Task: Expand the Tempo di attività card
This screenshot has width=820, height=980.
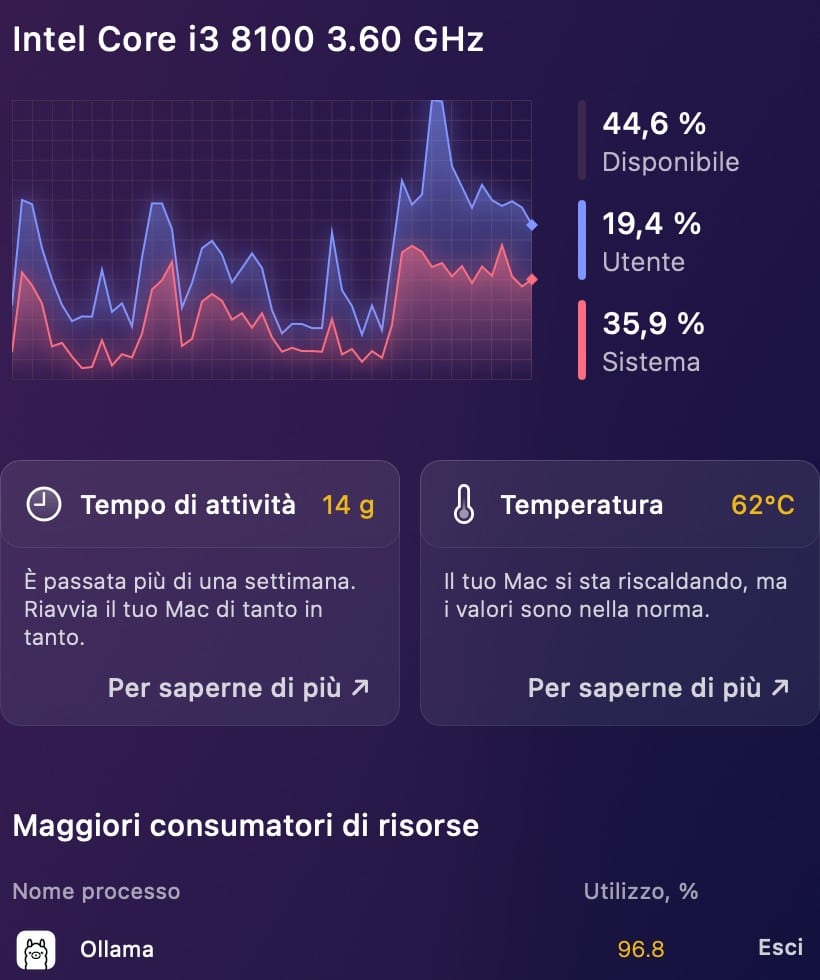Action: click(x=200, y=505)
